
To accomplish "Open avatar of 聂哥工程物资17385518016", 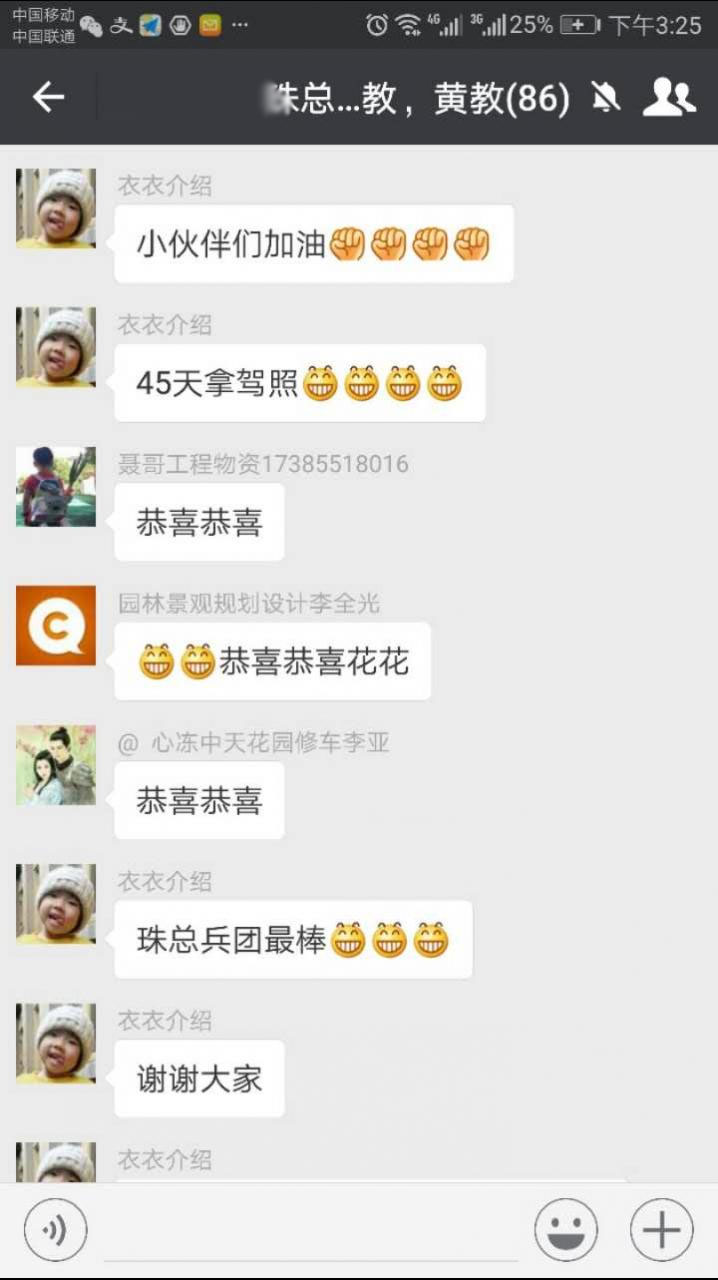I will pos(56,487).
